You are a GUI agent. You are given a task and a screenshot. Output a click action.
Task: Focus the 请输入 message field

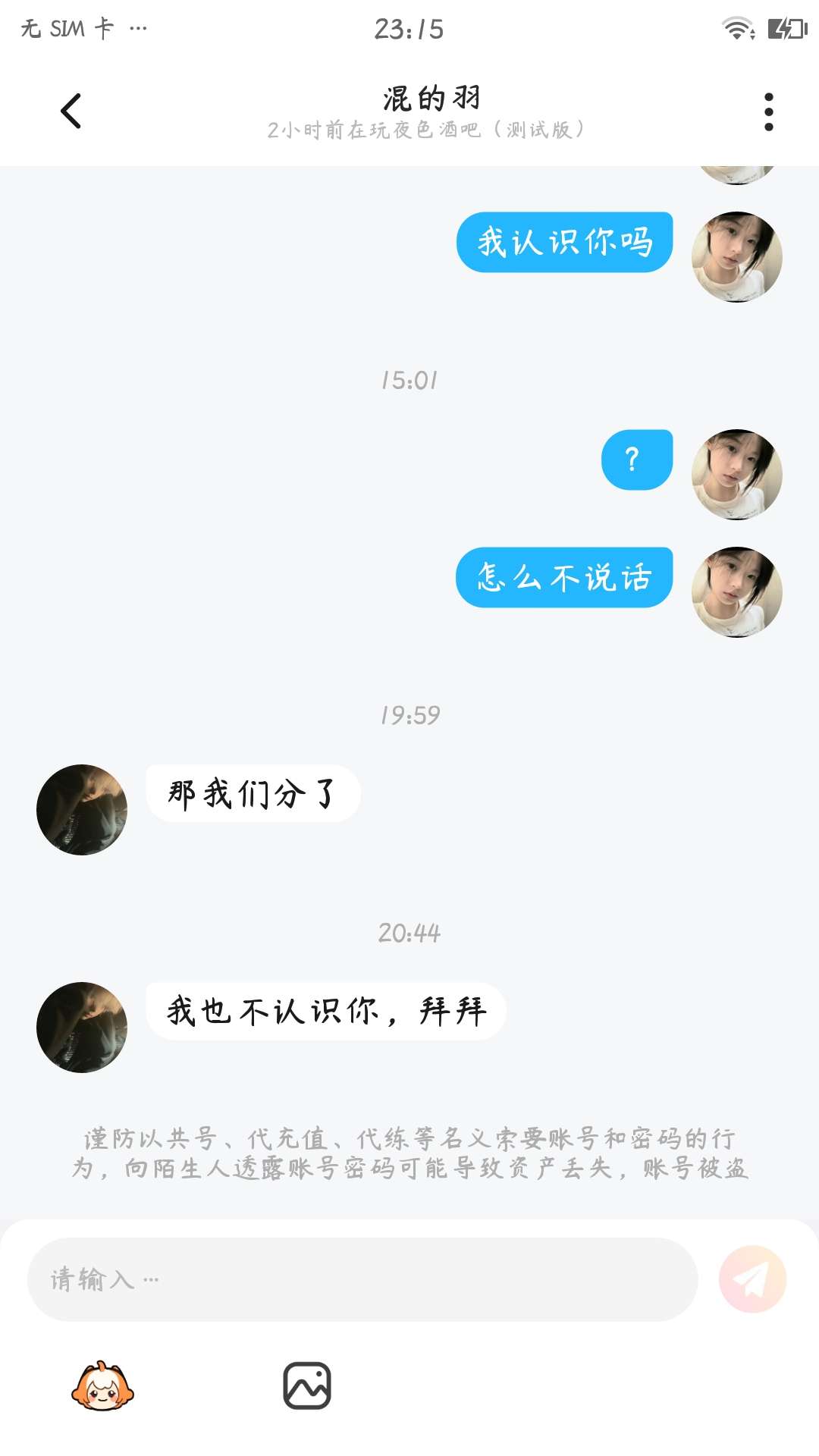pyautogui.click(x=362, y=1279)
